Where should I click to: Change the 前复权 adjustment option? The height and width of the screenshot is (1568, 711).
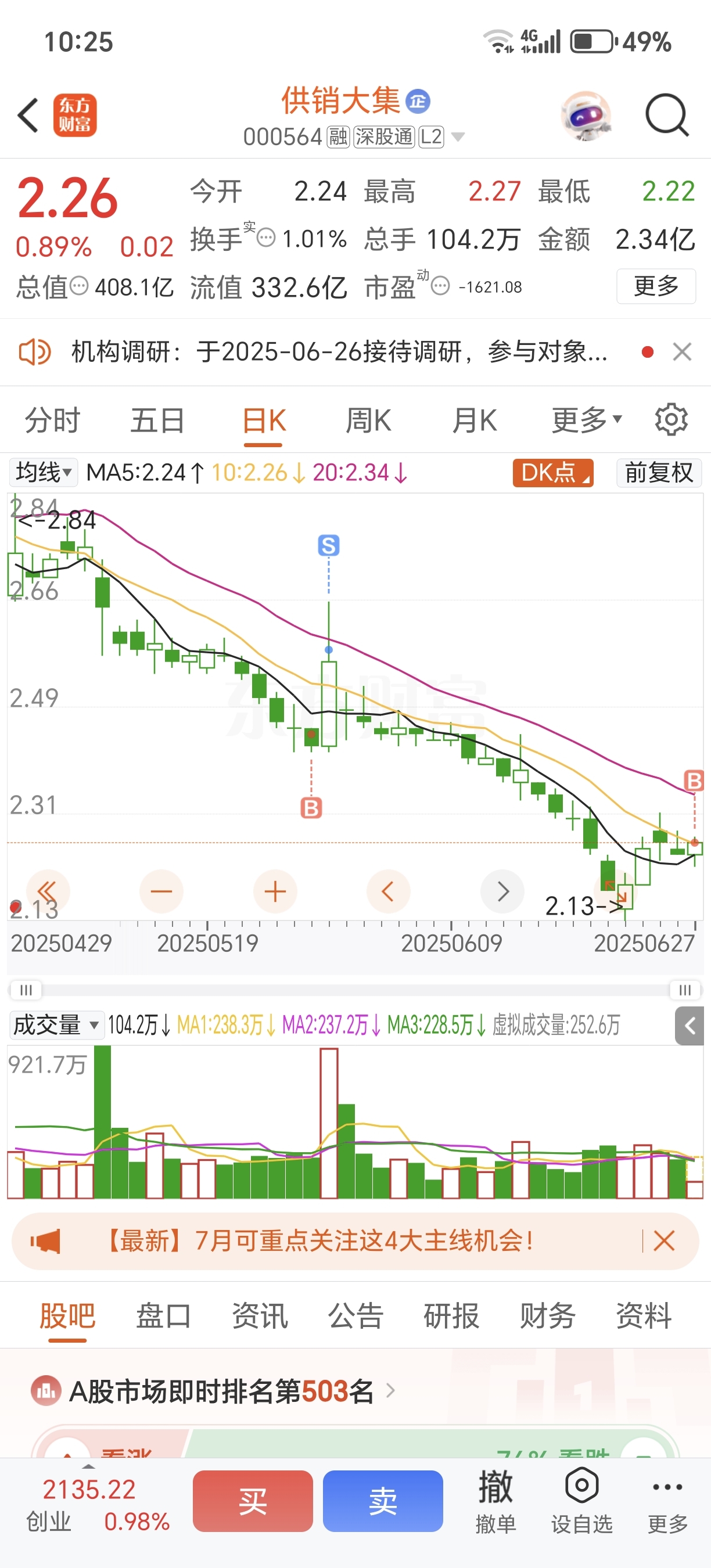click(x=659, y=473)
